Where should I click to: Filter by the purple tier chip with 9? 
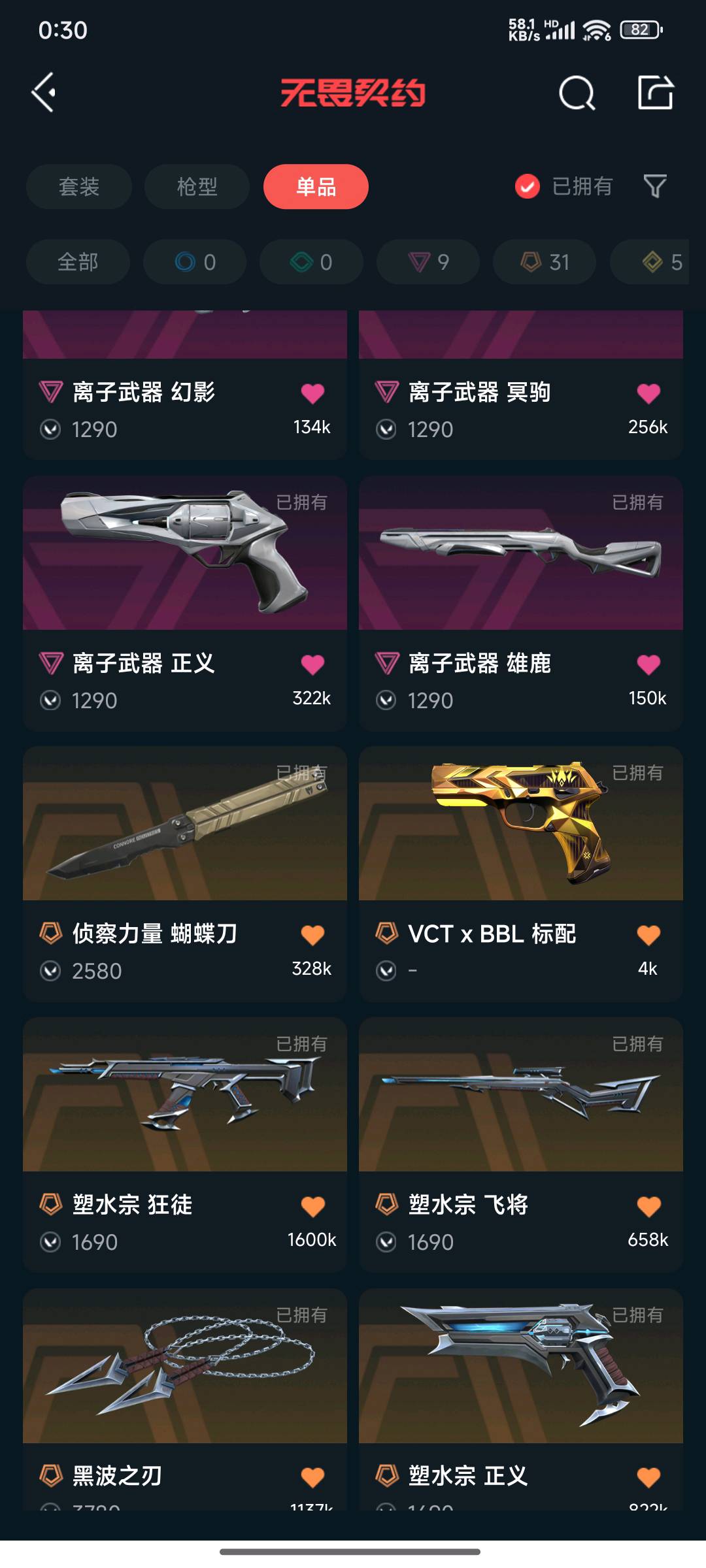point(428,262)
